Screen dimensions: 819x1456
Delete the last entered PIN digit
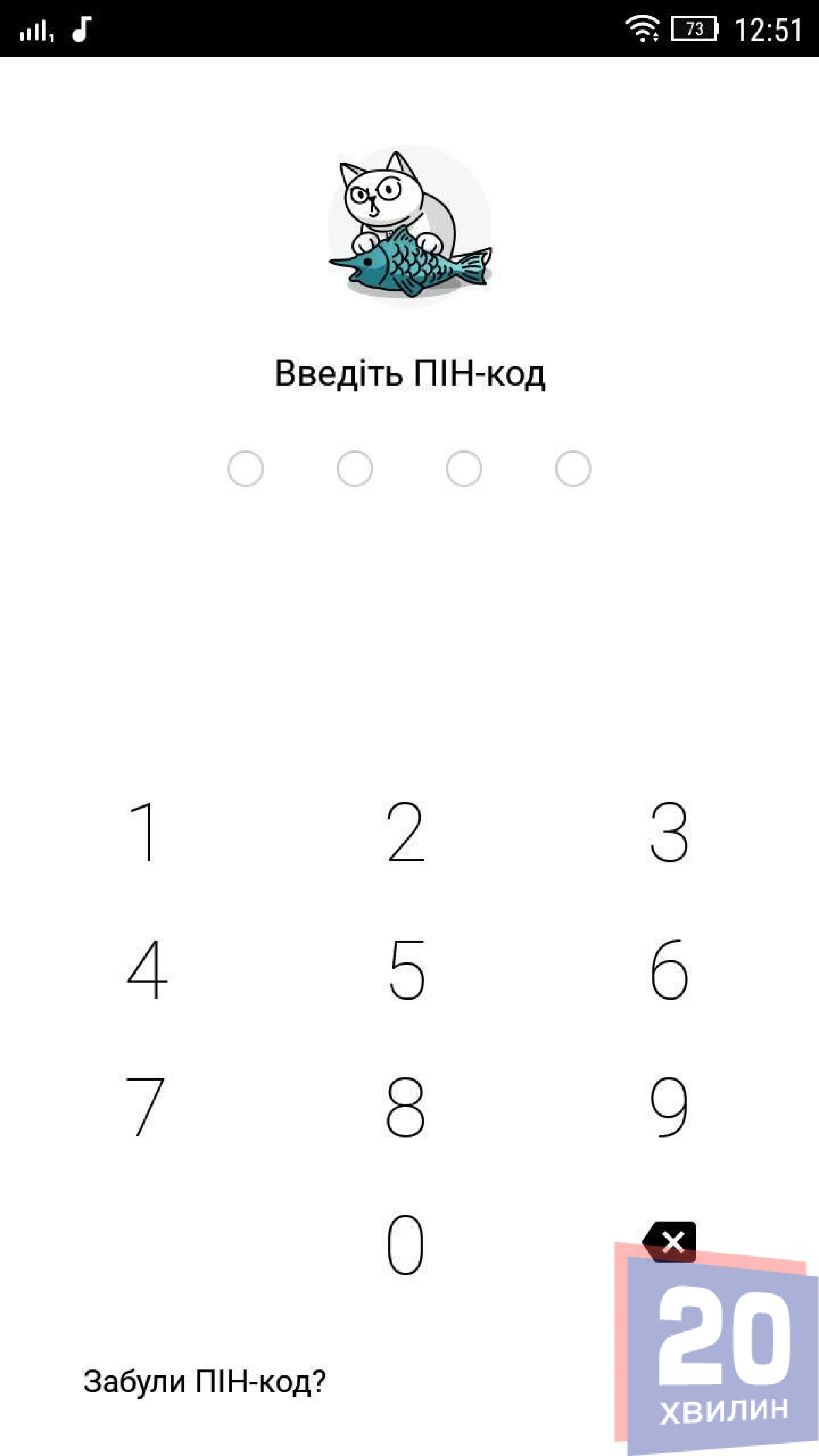pyautogui.click(x=670, y=1242)
